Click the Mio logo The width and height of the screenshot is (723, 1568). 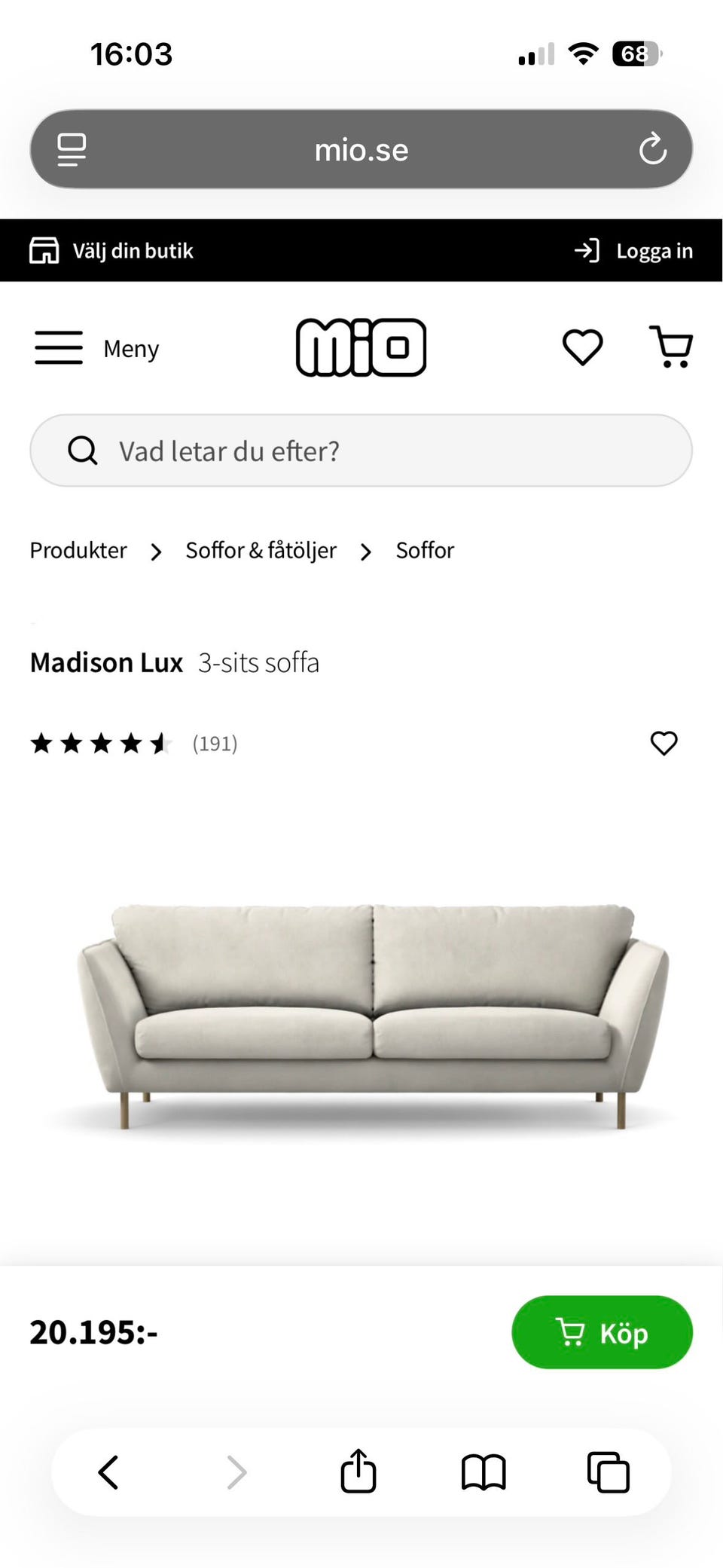(x=361, y=346)
